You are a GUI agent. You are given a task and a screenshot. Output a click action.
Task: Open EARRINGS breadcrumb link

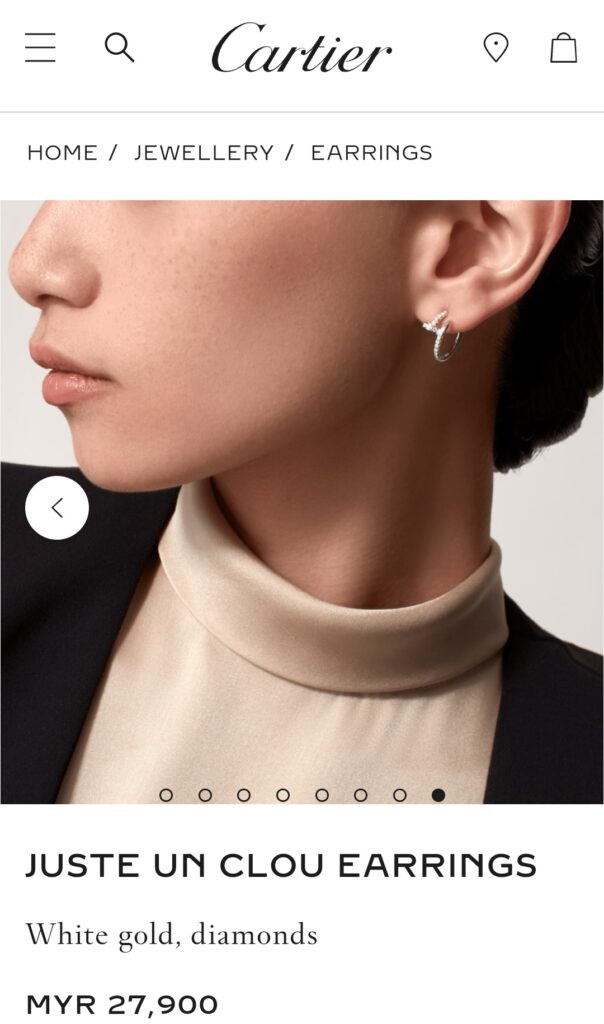371,153
